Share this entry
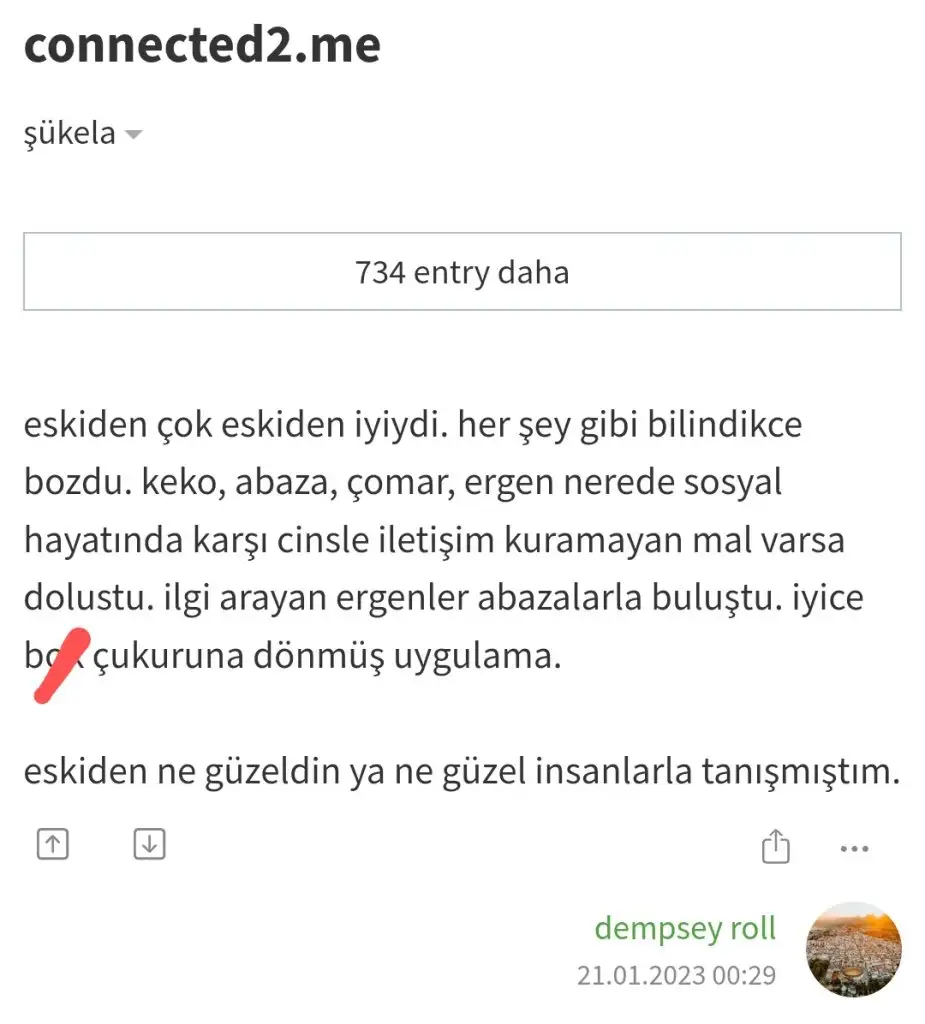This screenshot has height=1024, width=925. 775,848
